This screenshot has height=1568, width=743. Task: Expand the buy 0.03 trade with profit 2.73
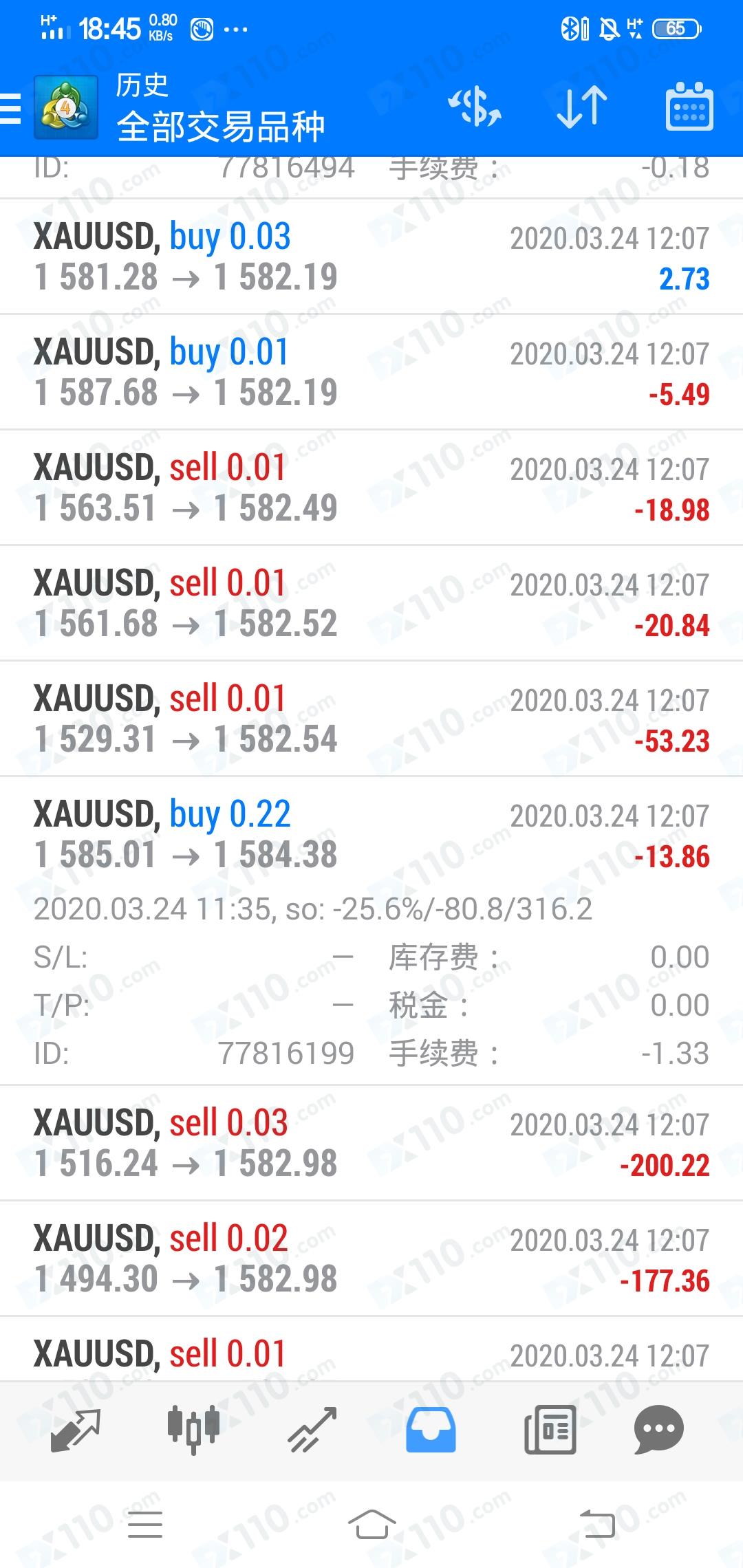tap(371, 257)
